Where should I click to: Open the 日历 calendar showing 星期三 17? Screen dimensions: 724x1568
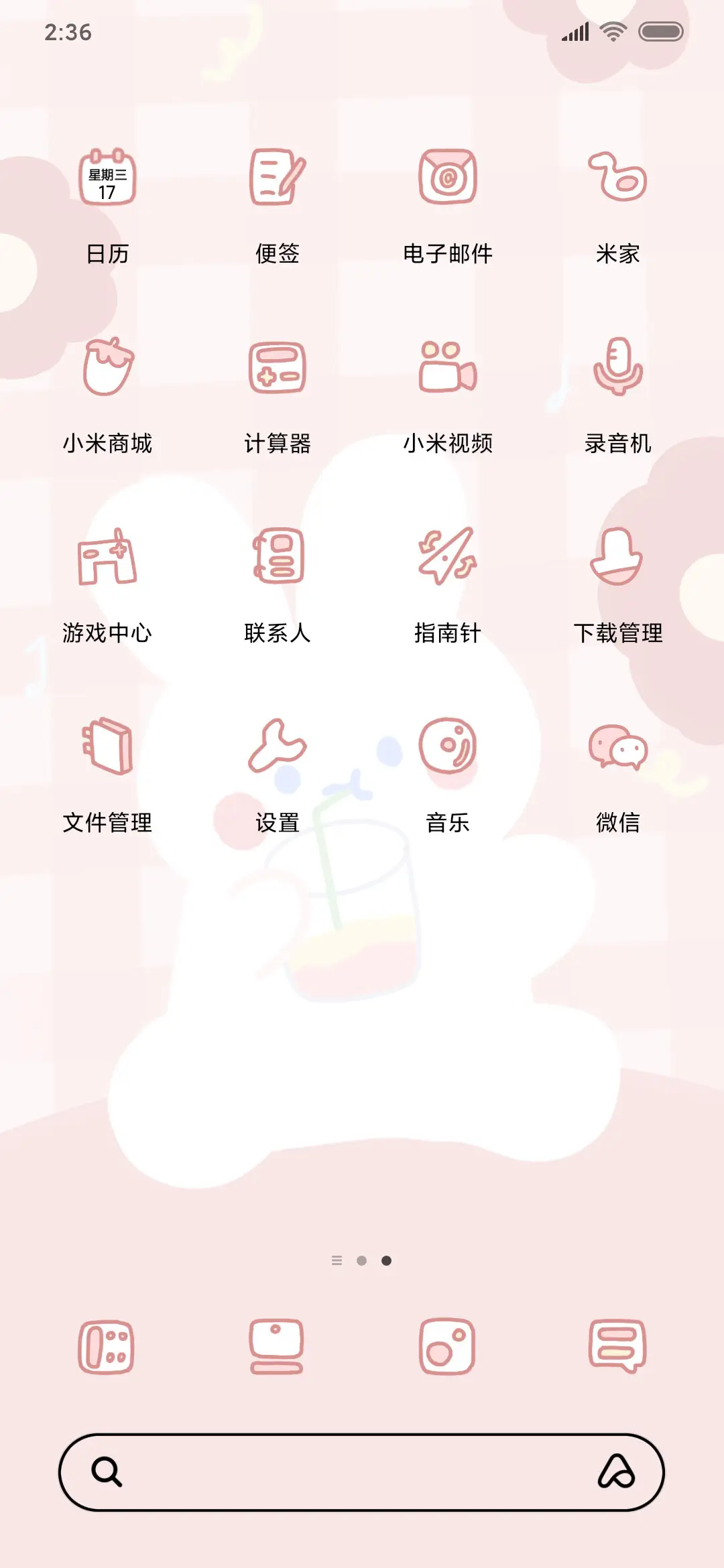click(x=105, y=178)
